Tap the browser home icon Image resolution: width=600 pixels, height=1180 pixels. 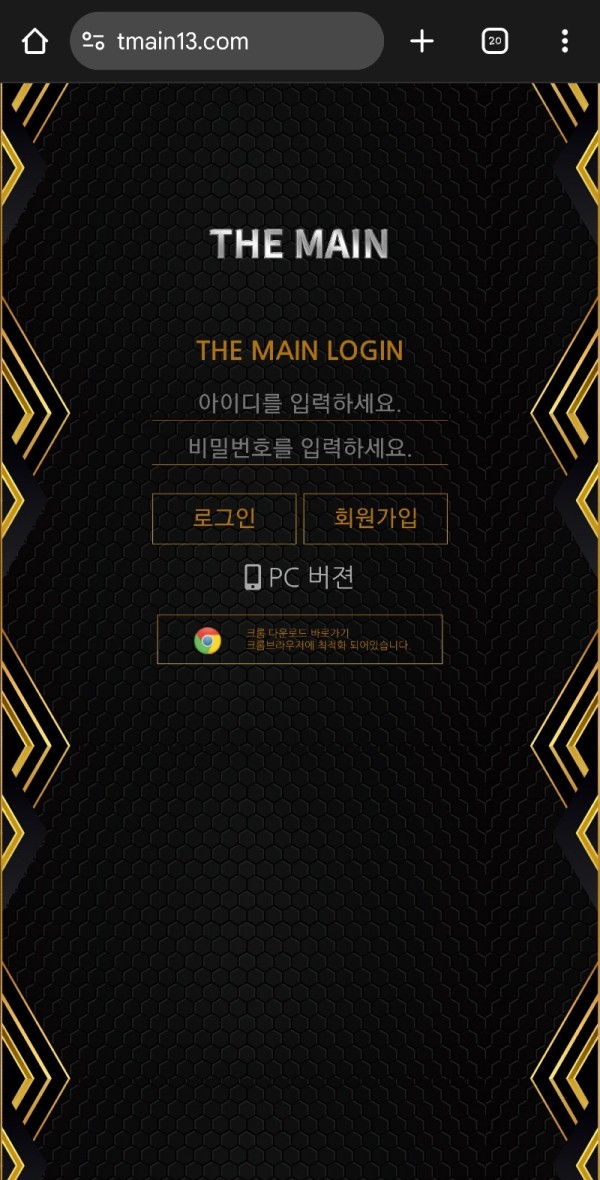35,41
